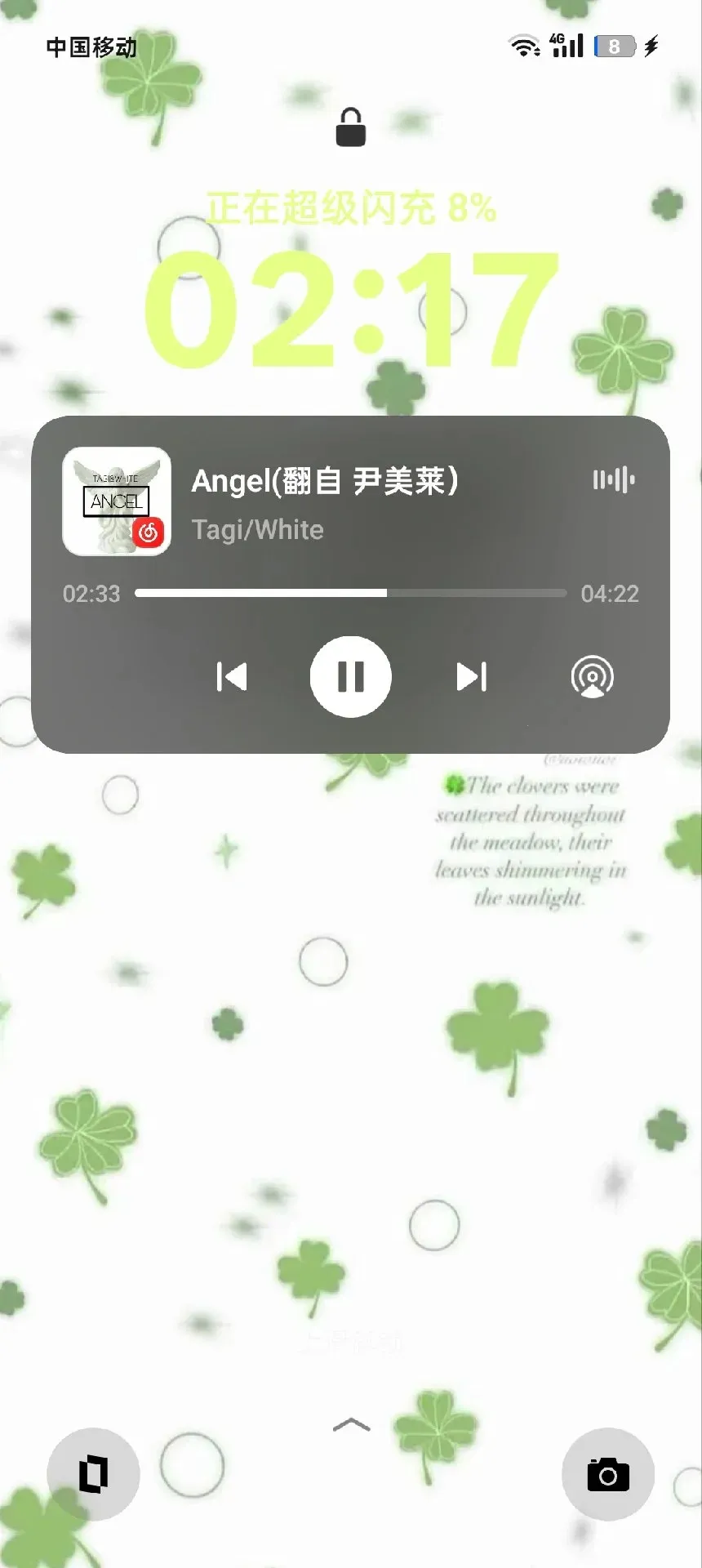Tap the playback progress bar to seek

351,593
